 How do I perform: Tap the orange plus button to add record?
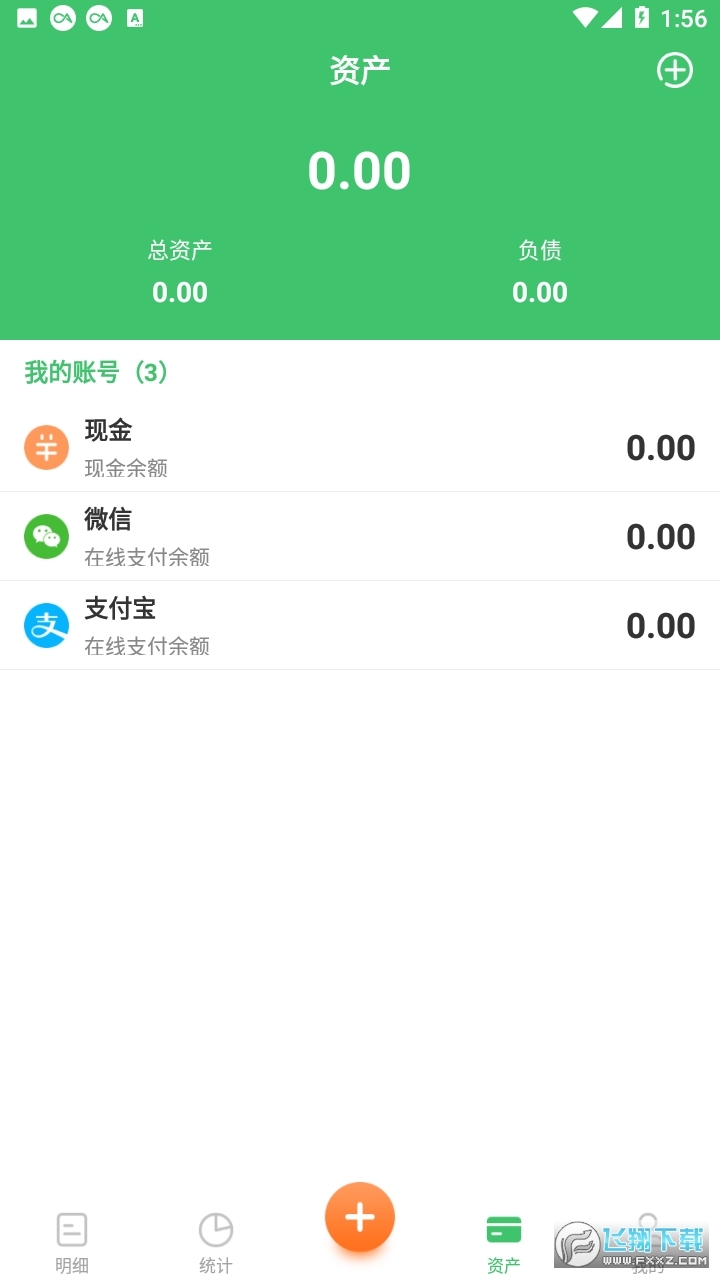pos(359,1216)
